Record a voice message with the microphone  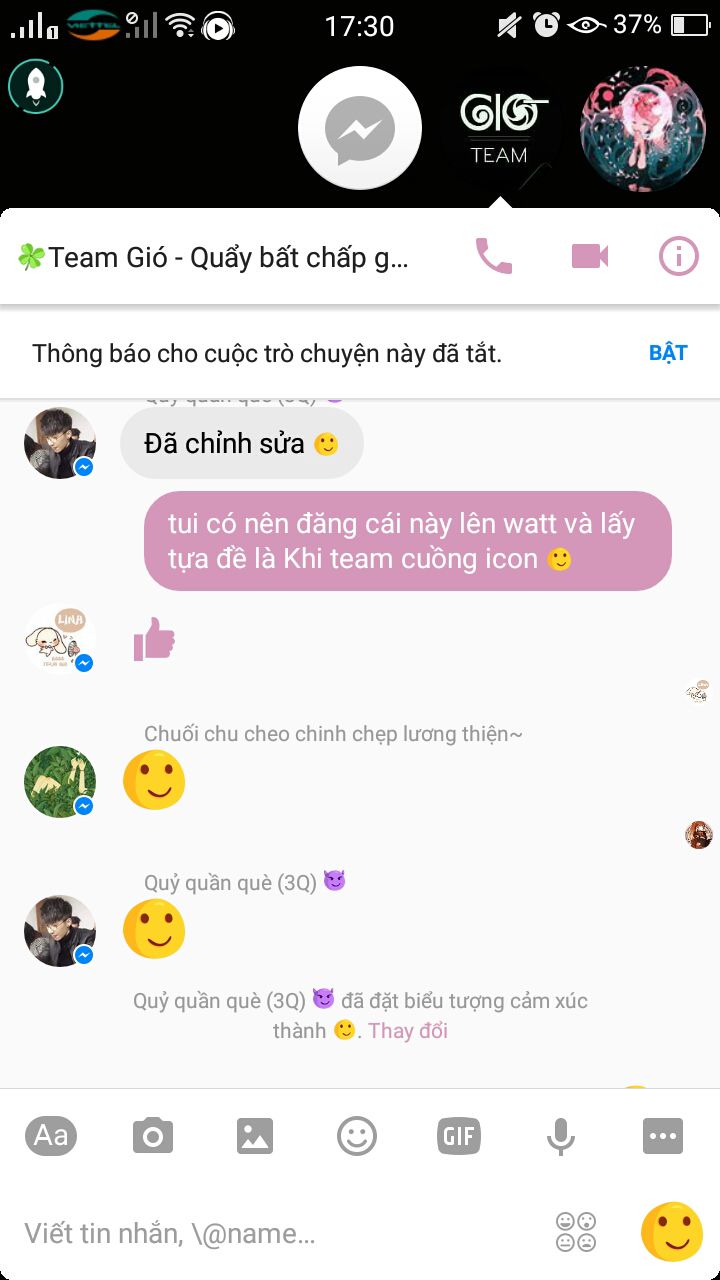click(561, 1136)
